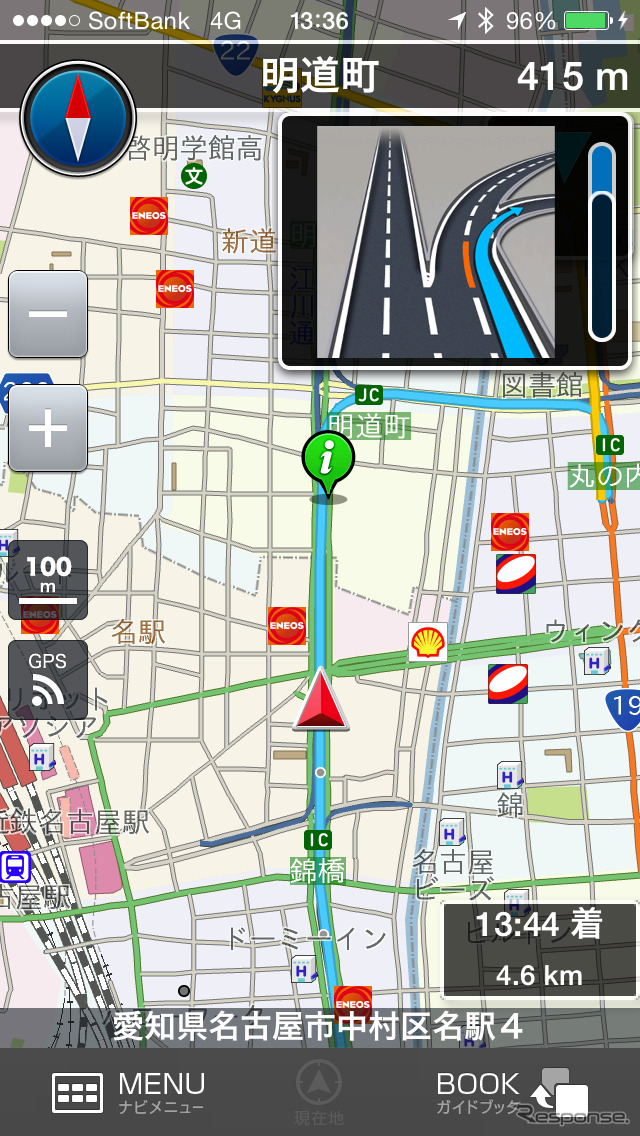Tap the arrival time and distance panel

(538, 950)
